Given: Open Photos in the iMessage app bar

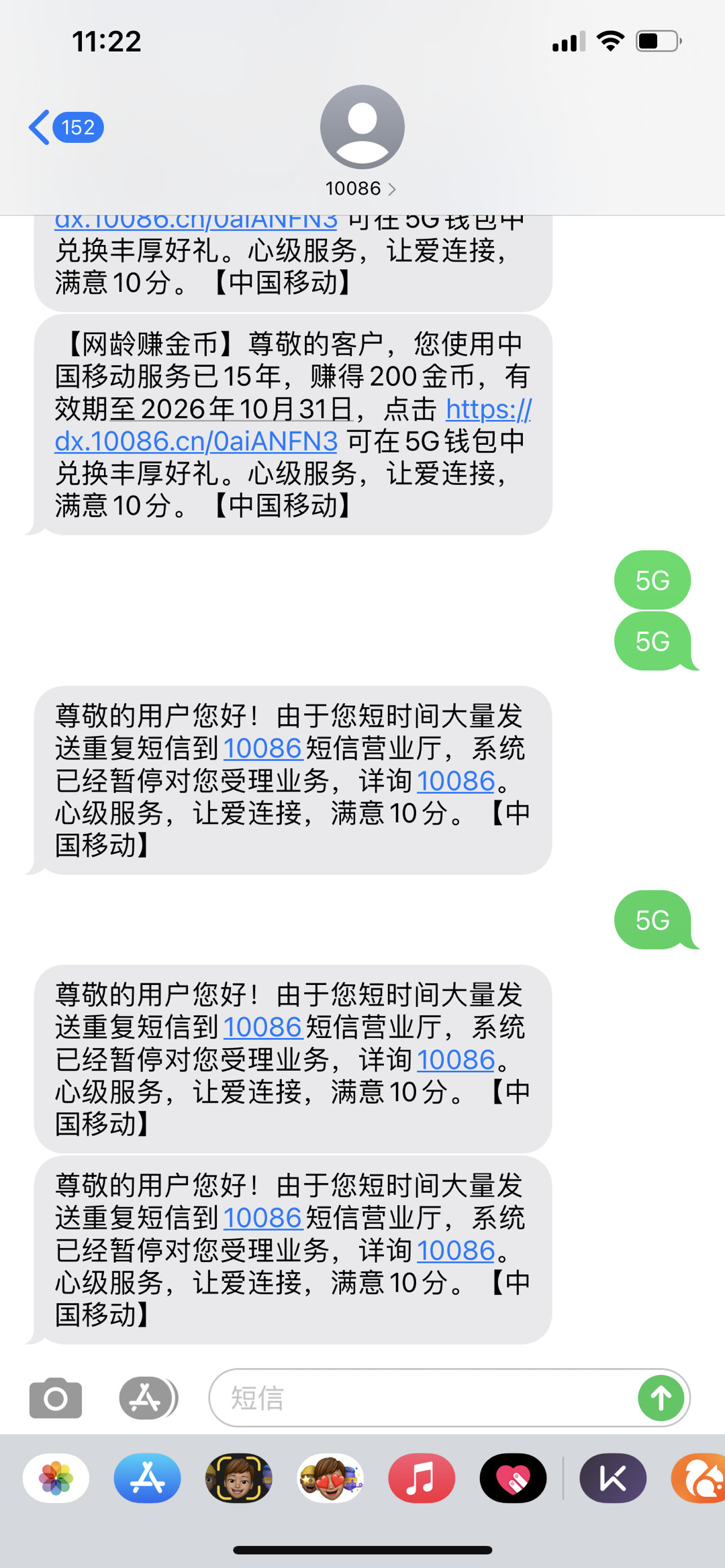Looking at the screenshot, I should coord(56,1479).
